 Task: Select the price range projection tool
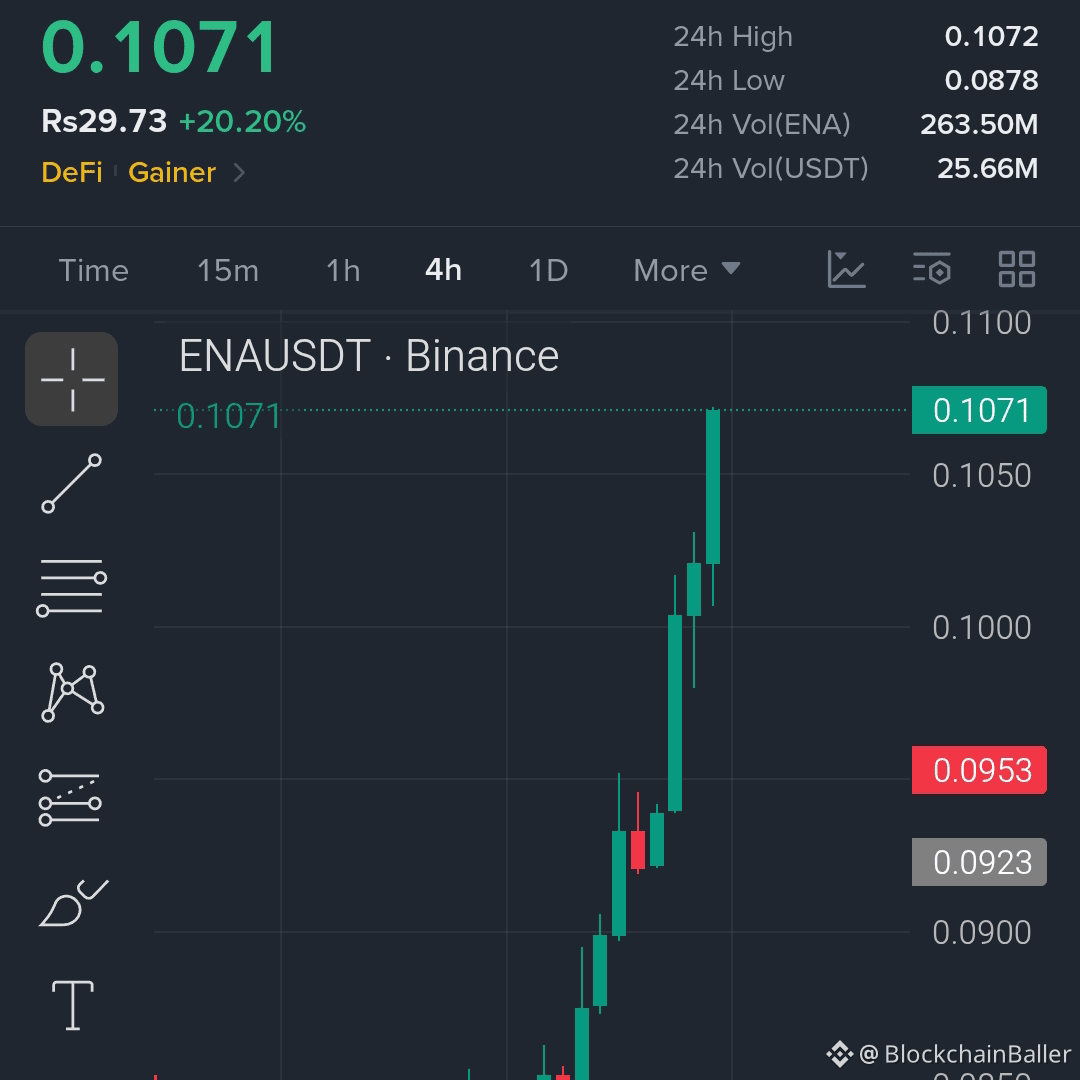click(70, 798)
